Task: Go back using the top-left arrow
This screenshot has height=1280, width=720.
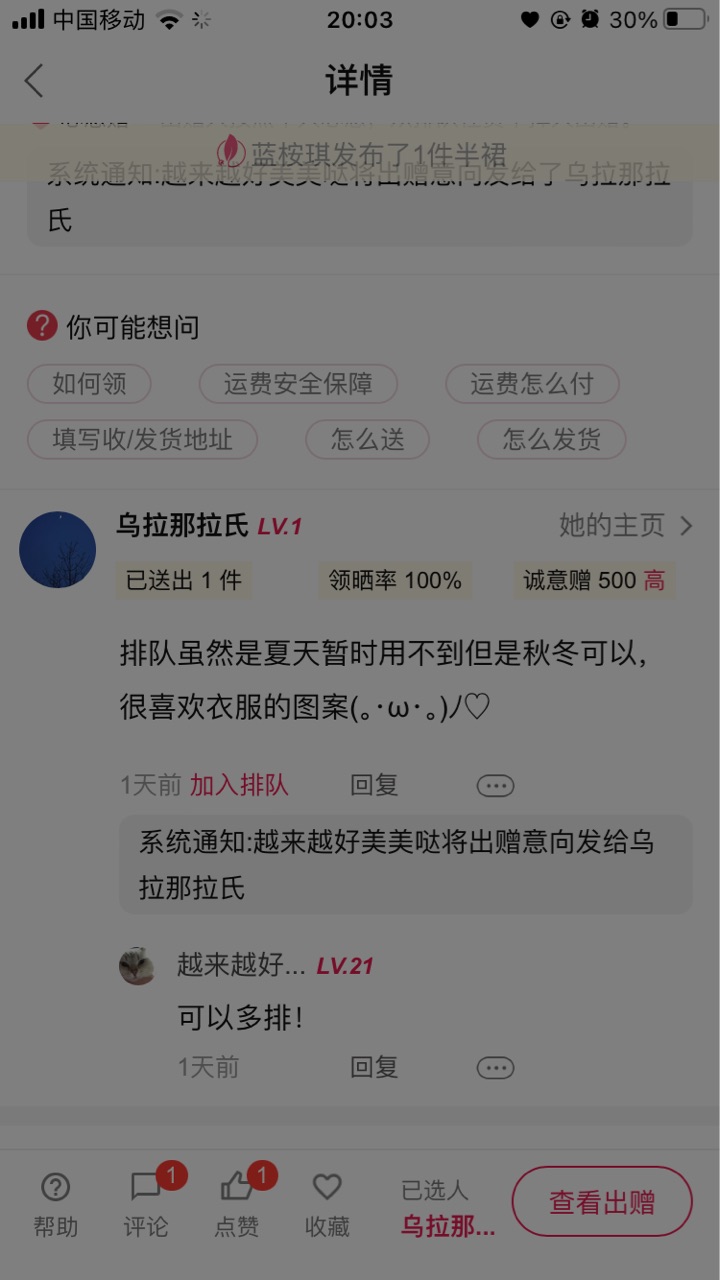Action: point(35,81)
